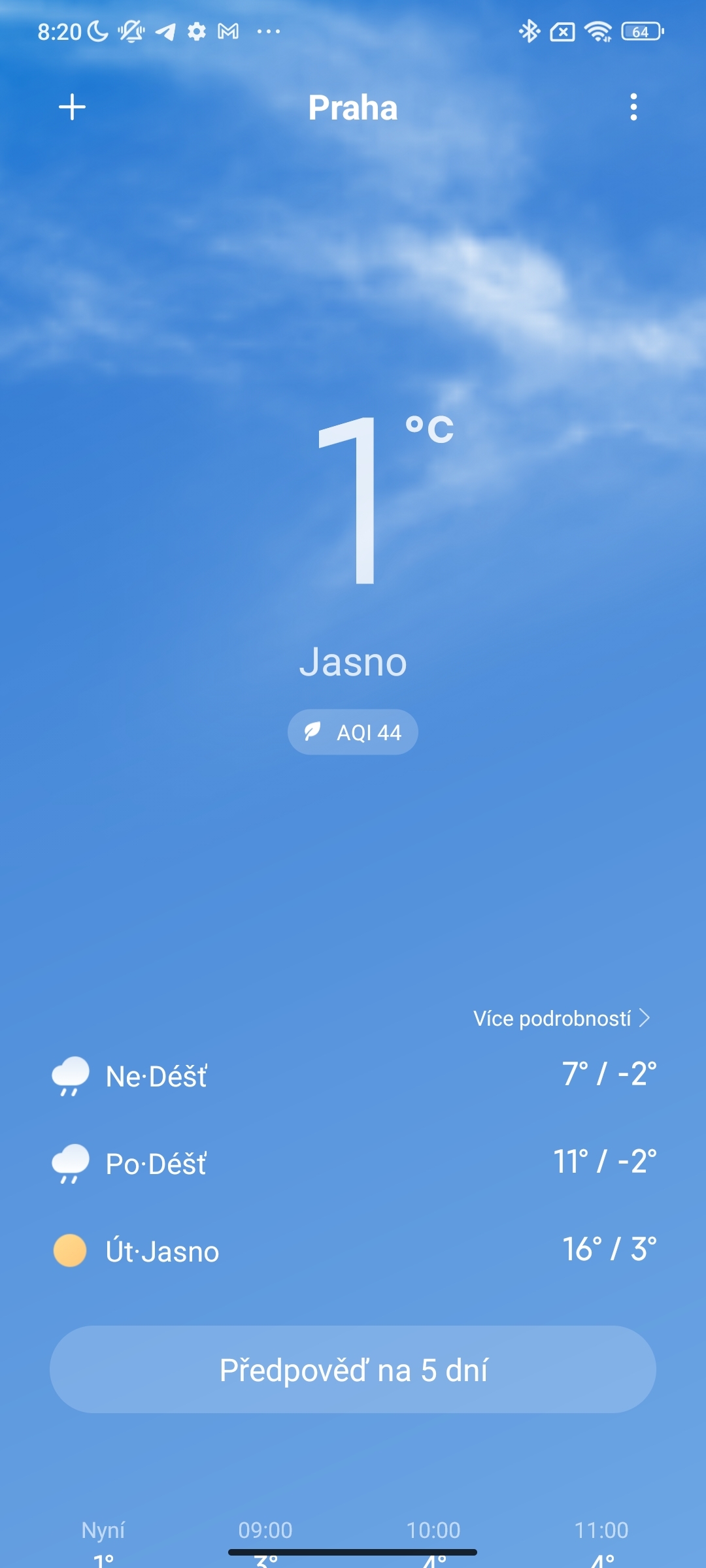This screenshot has width=706, height=1568.
Task: Open the three-dot overflow menu
Action: click(x=633, y=107)
